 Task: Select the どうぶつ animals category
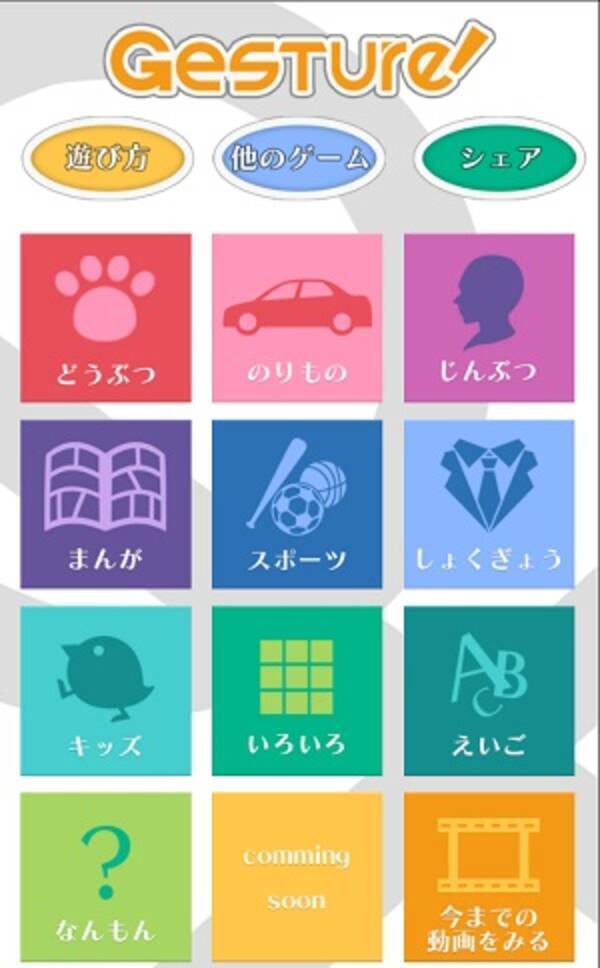(x=106, y=318)
